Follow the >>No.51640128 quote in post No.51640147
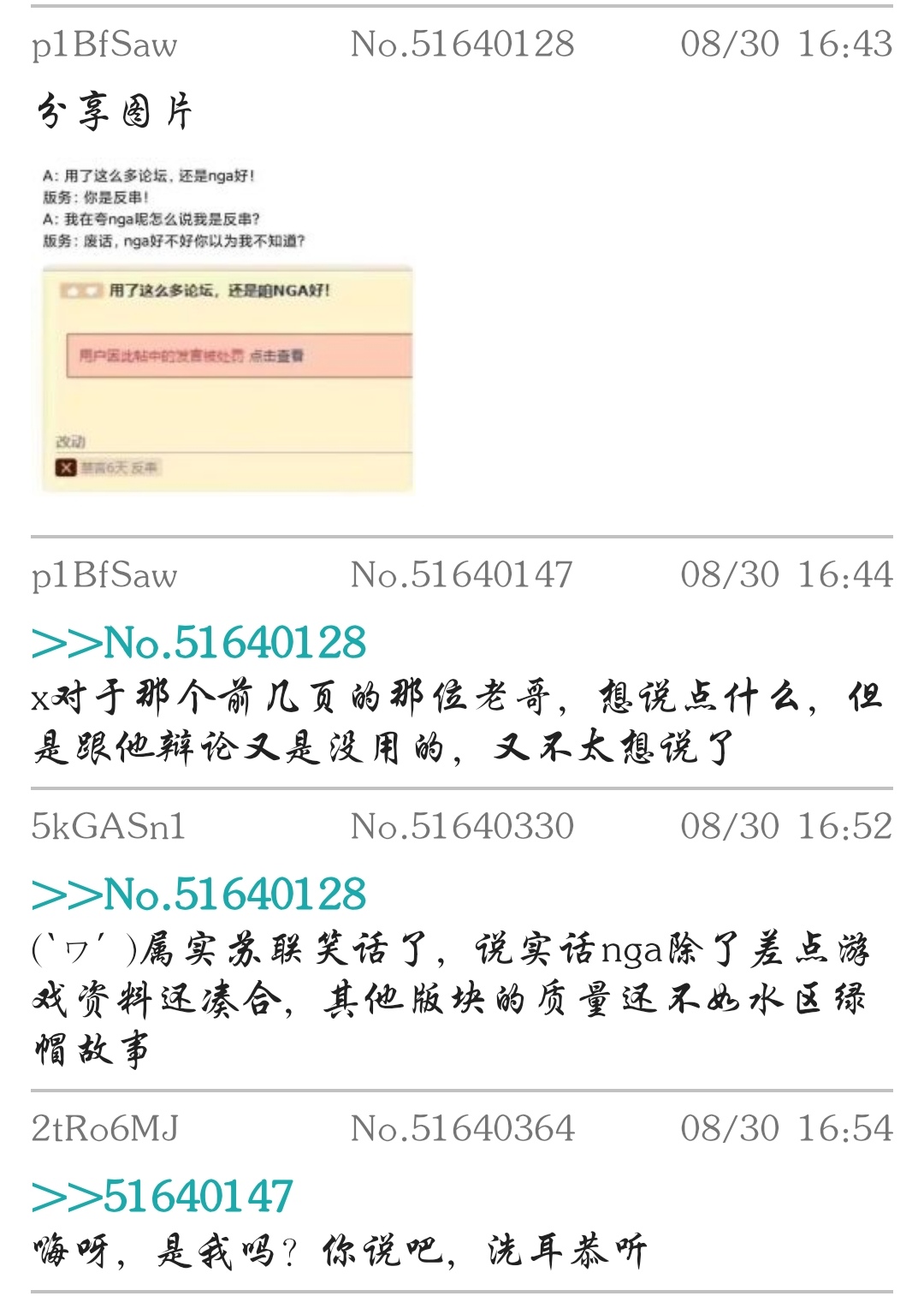The width and height of the screenshot is (924, 1302). [198, 643]
